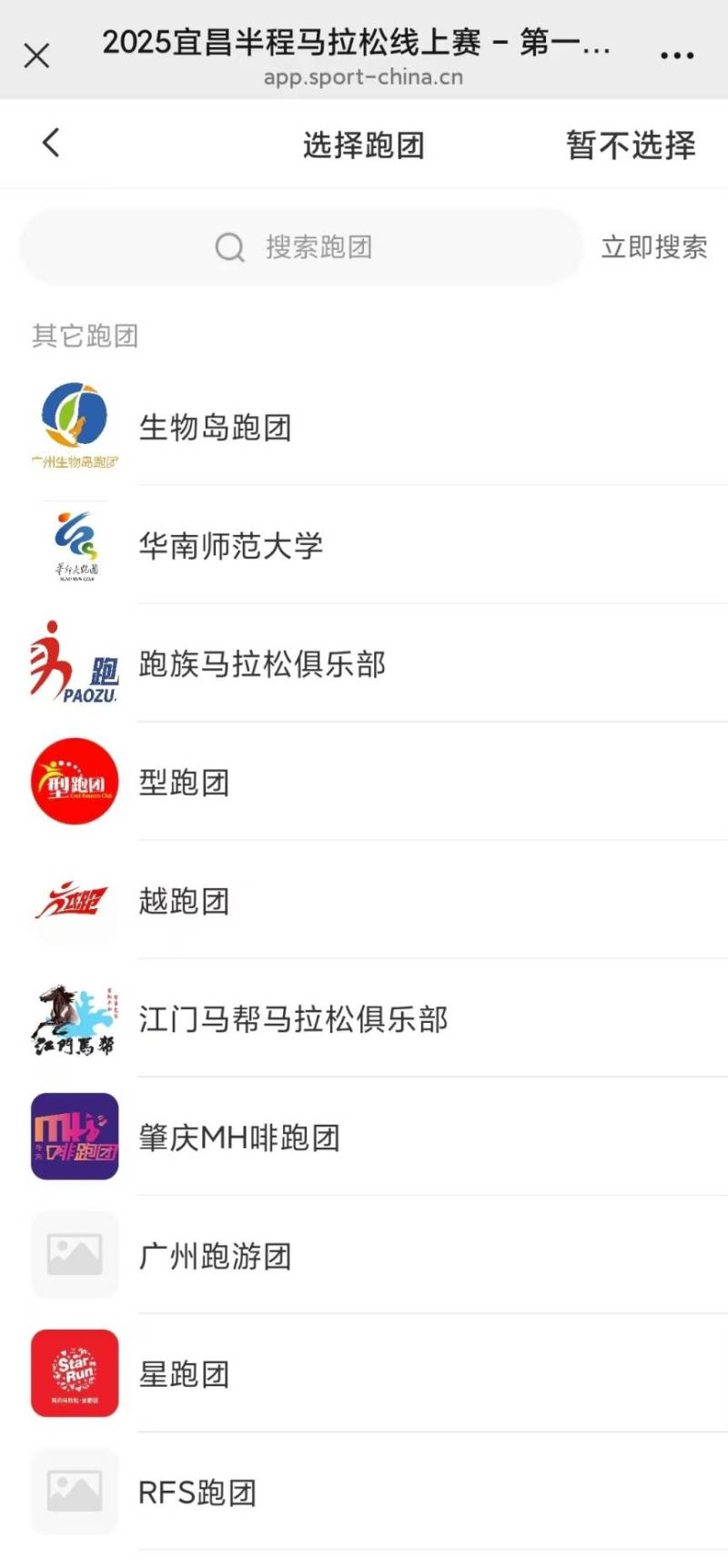Click the Star-Run 星跑团 red logo
This screenshot has height=1568, width=728.
[75, 1373]
